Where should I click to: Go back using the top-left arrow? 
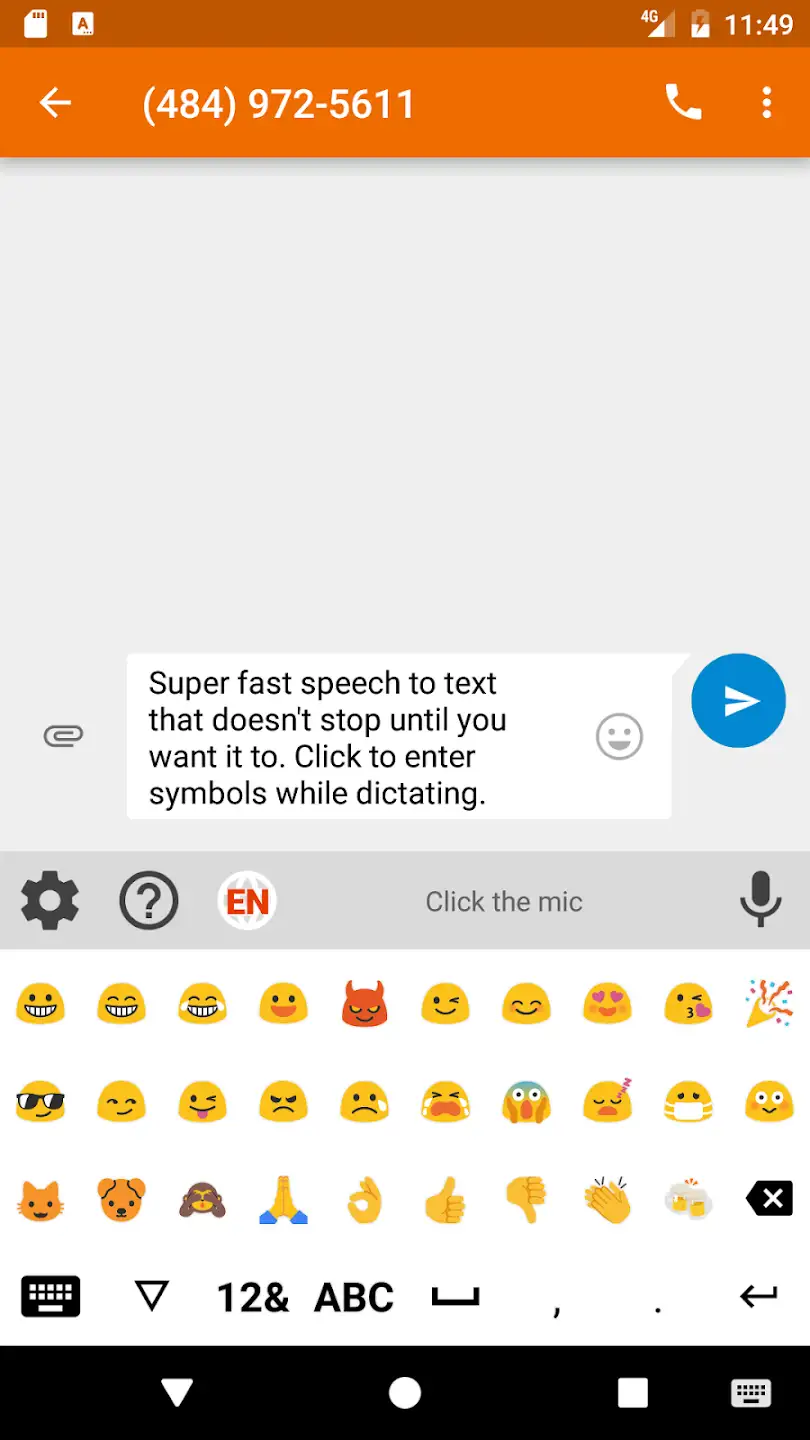(x=55, y=102)
